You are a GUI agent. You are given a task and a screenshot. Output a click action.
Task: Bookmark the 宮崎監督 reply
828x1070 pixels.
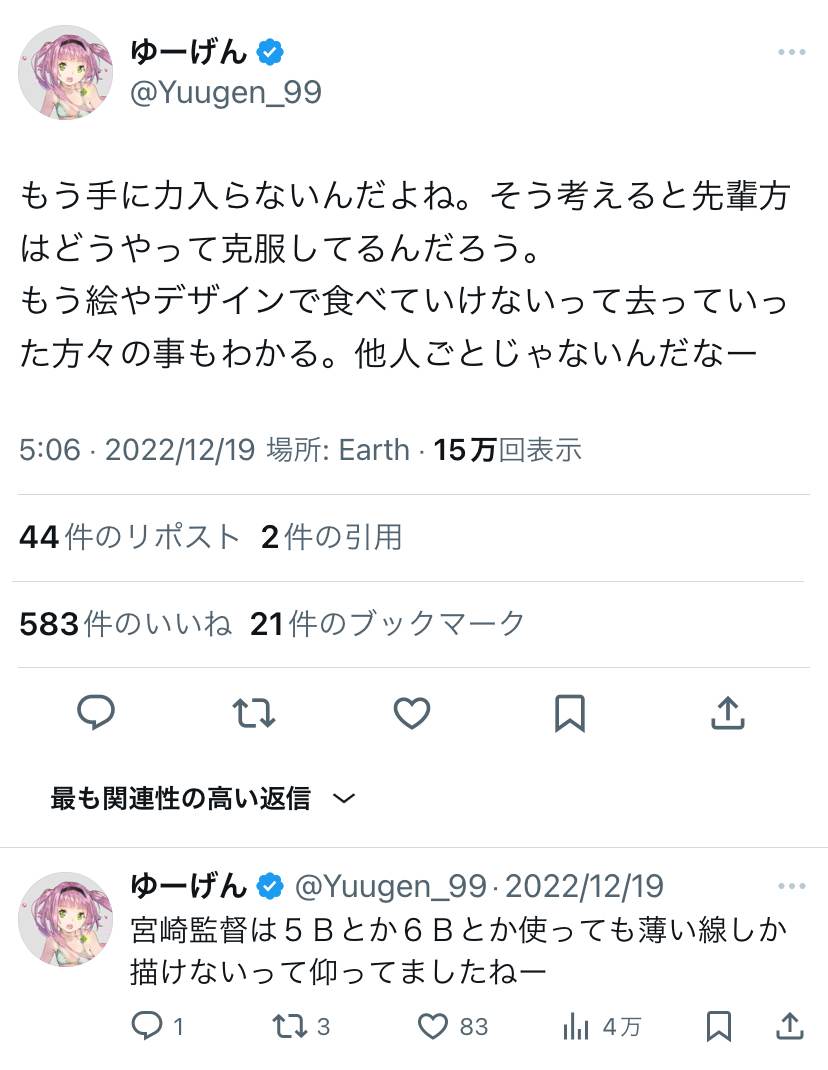click(x=718, y=1026)
